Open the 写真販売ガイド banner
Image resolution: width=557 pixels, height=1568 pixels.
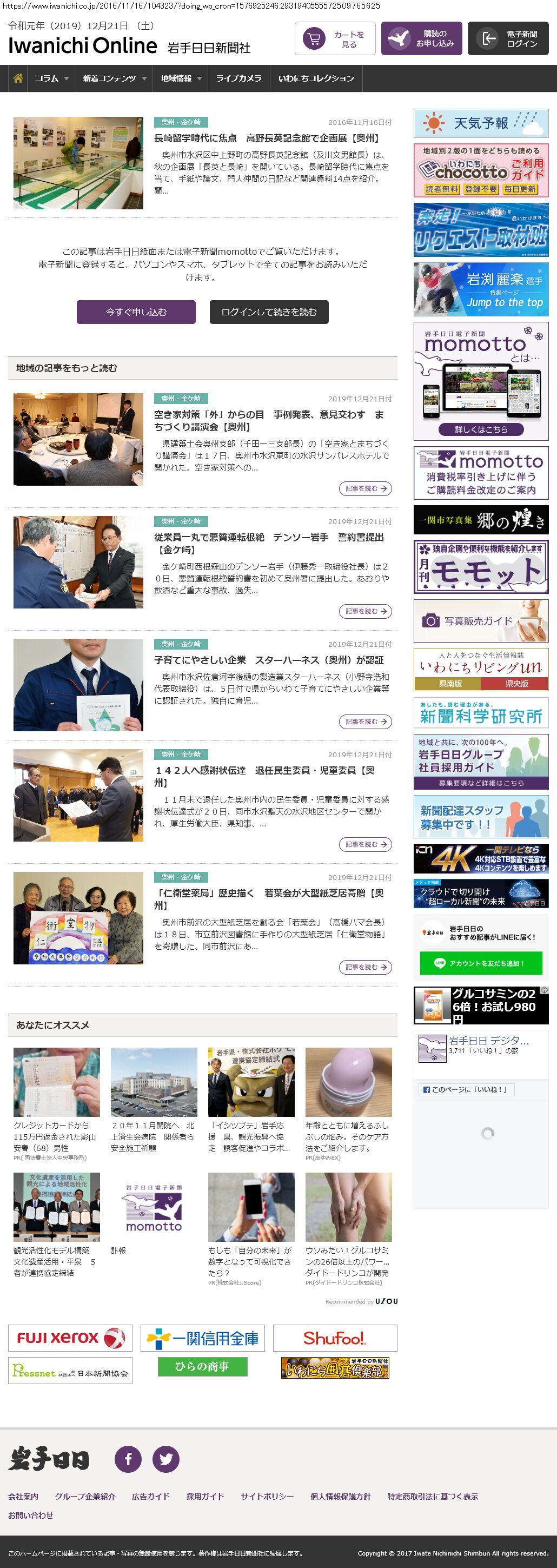480,620
